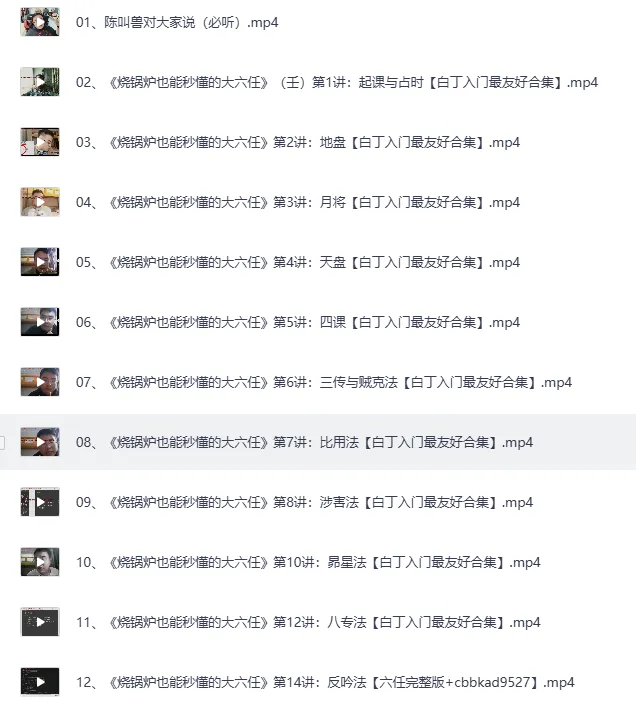Screen dimensions: 636x704
Task: Open video 07 第6讲：三传与贼克法
Action: (x=322, y=382)
